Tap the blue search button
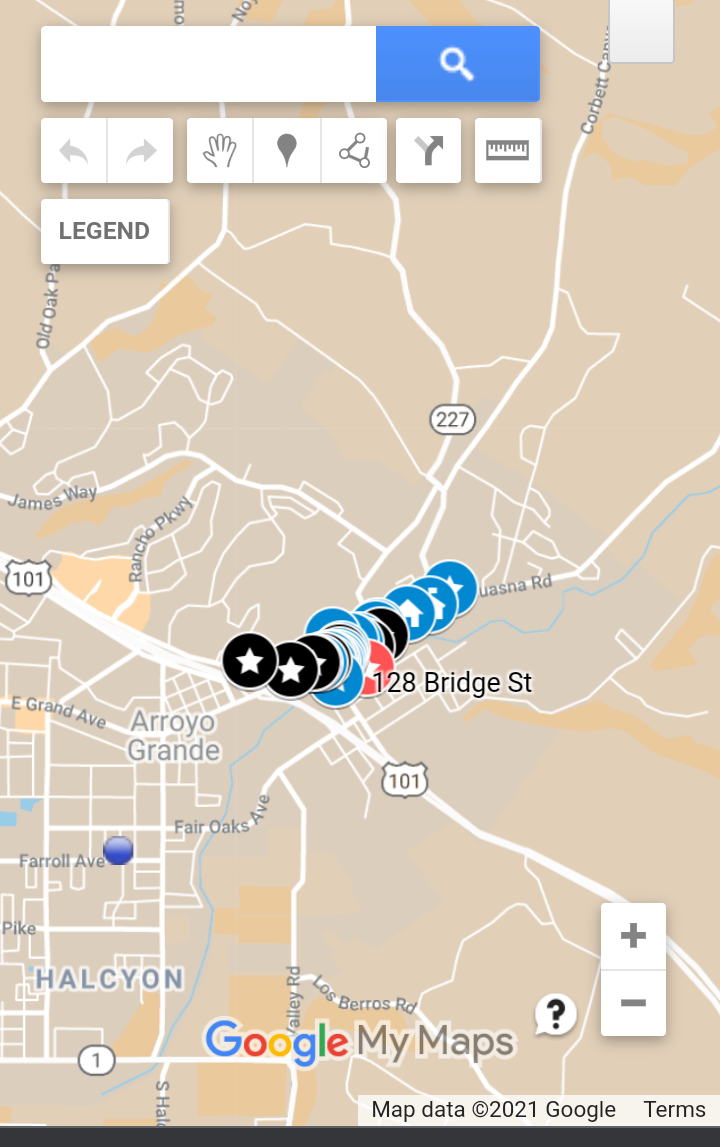This screenshot has width=720, height=1147. (x=457, y=64)
